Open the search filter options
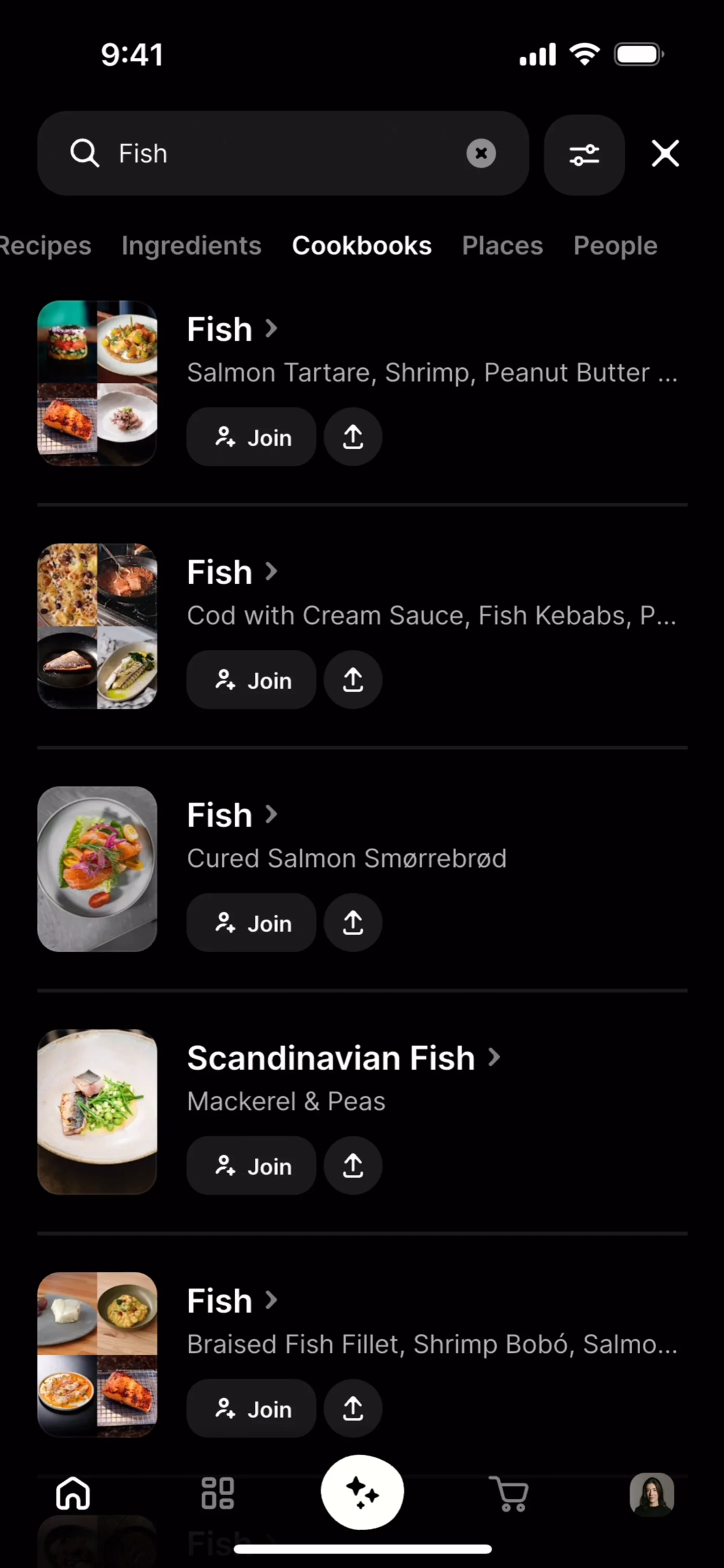 584,155
